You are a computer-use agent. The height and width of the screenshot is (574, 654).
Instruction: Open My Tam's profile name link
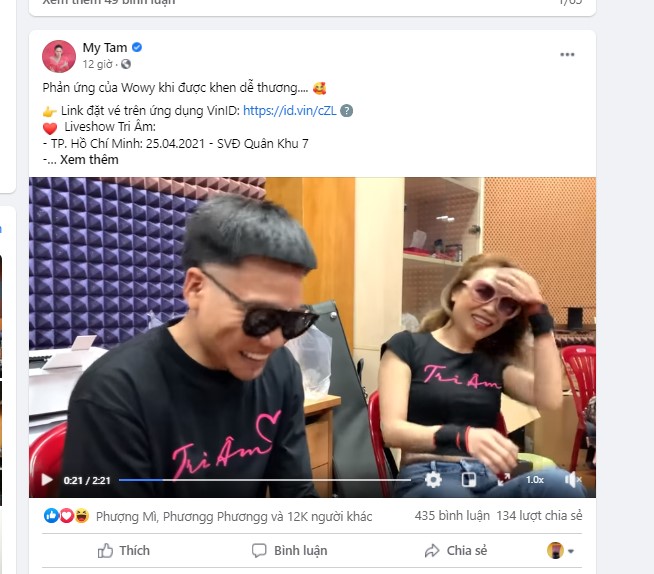105,47
